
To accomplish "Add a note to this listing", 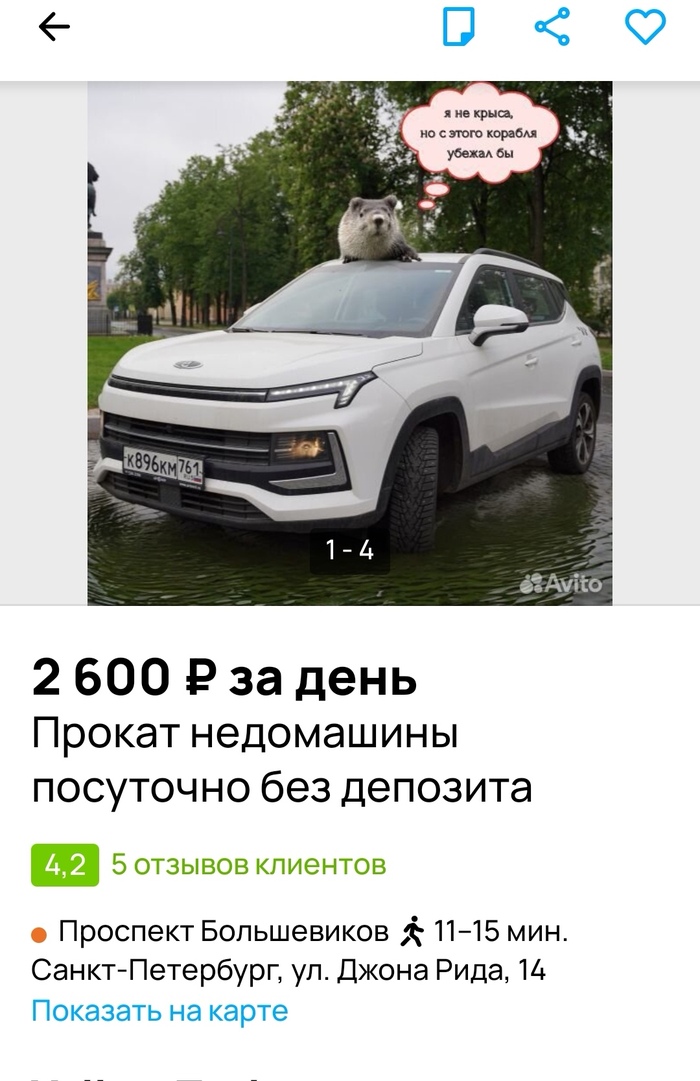I will [x=459, y=28].
